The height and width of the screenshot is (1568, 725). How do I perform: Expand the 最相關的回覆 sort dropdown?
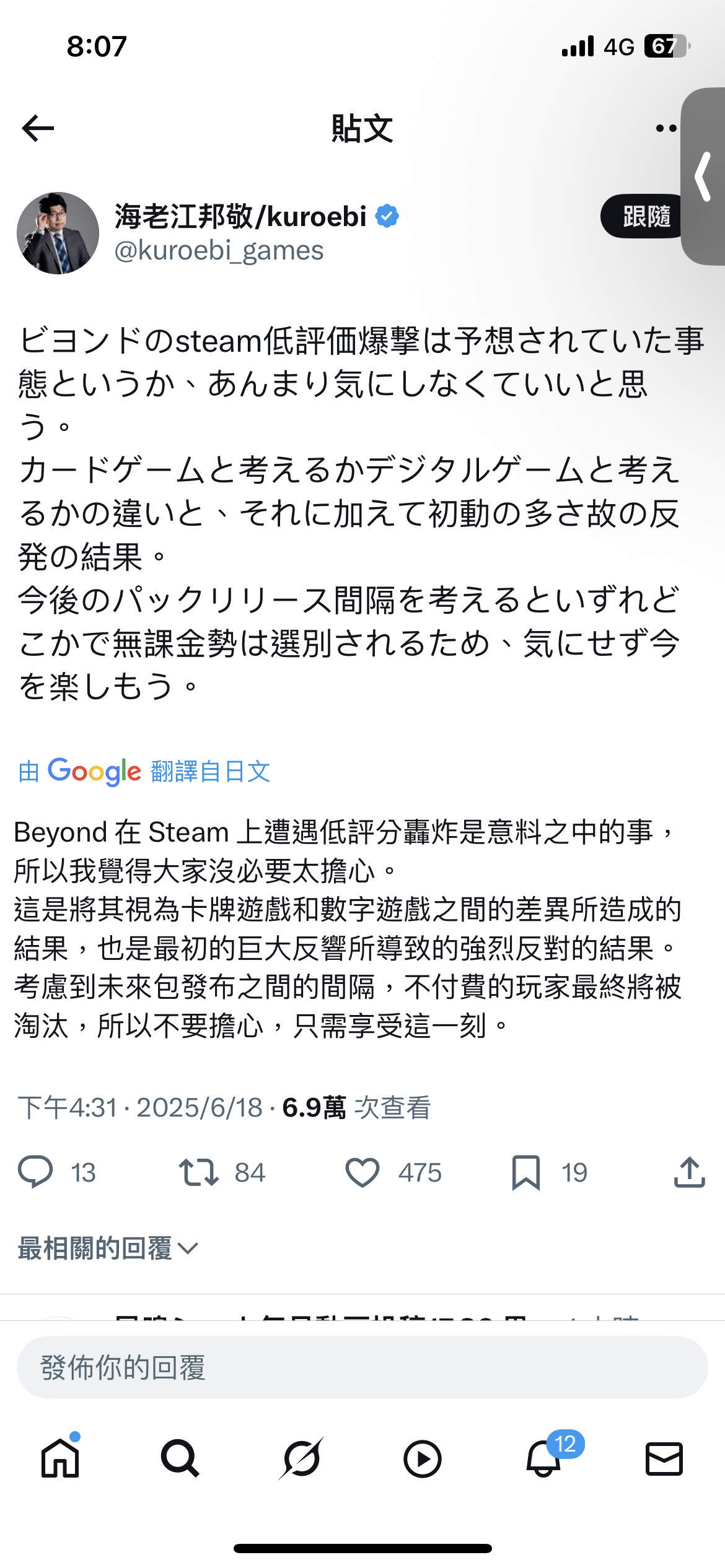click(108, 1248)
